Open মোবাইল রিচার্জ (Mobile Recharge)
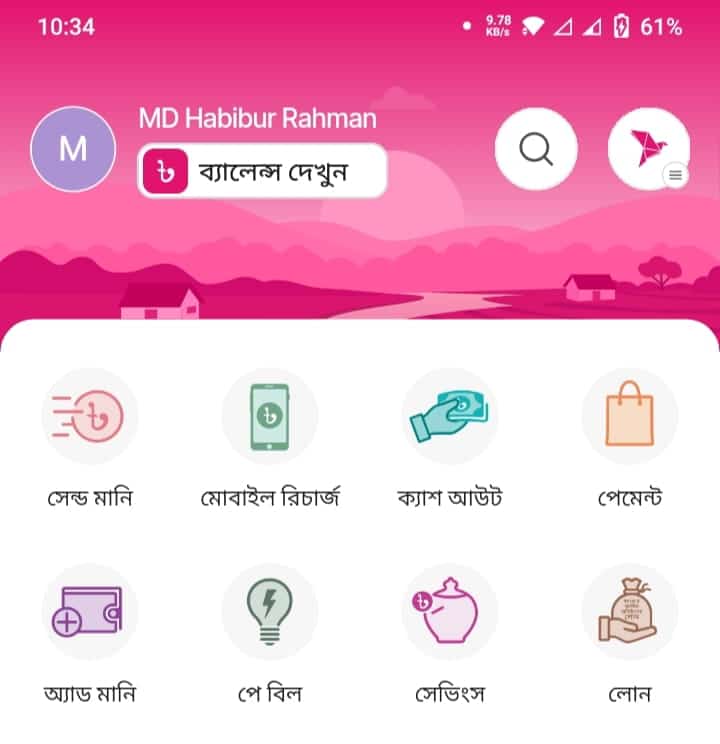This screenshot has height=744, width=720. pos(269,416)
